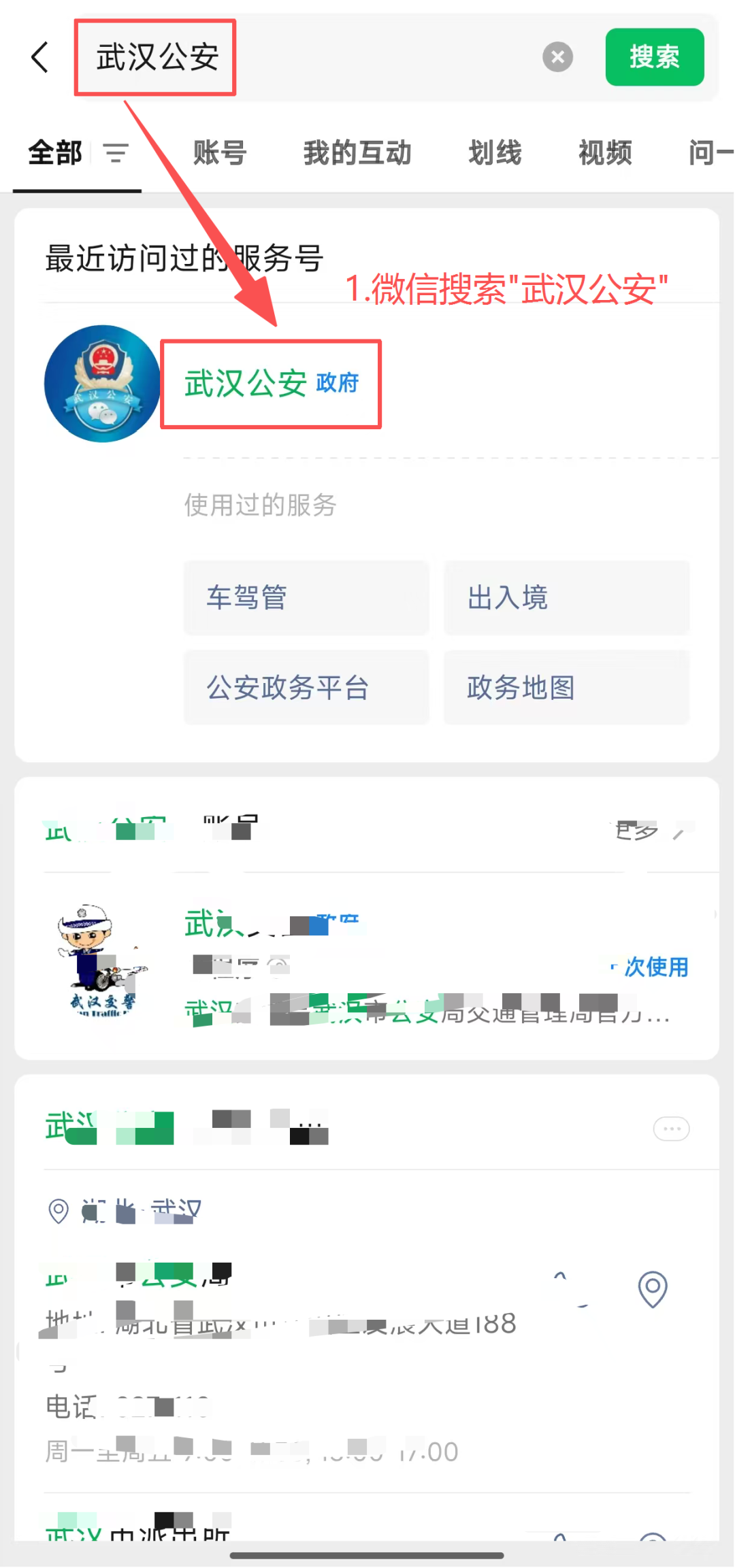Tap the ellipsis icon on the result card
Image resolution: width=735 pixels, height=1568 pixels.
(670, 1129)
